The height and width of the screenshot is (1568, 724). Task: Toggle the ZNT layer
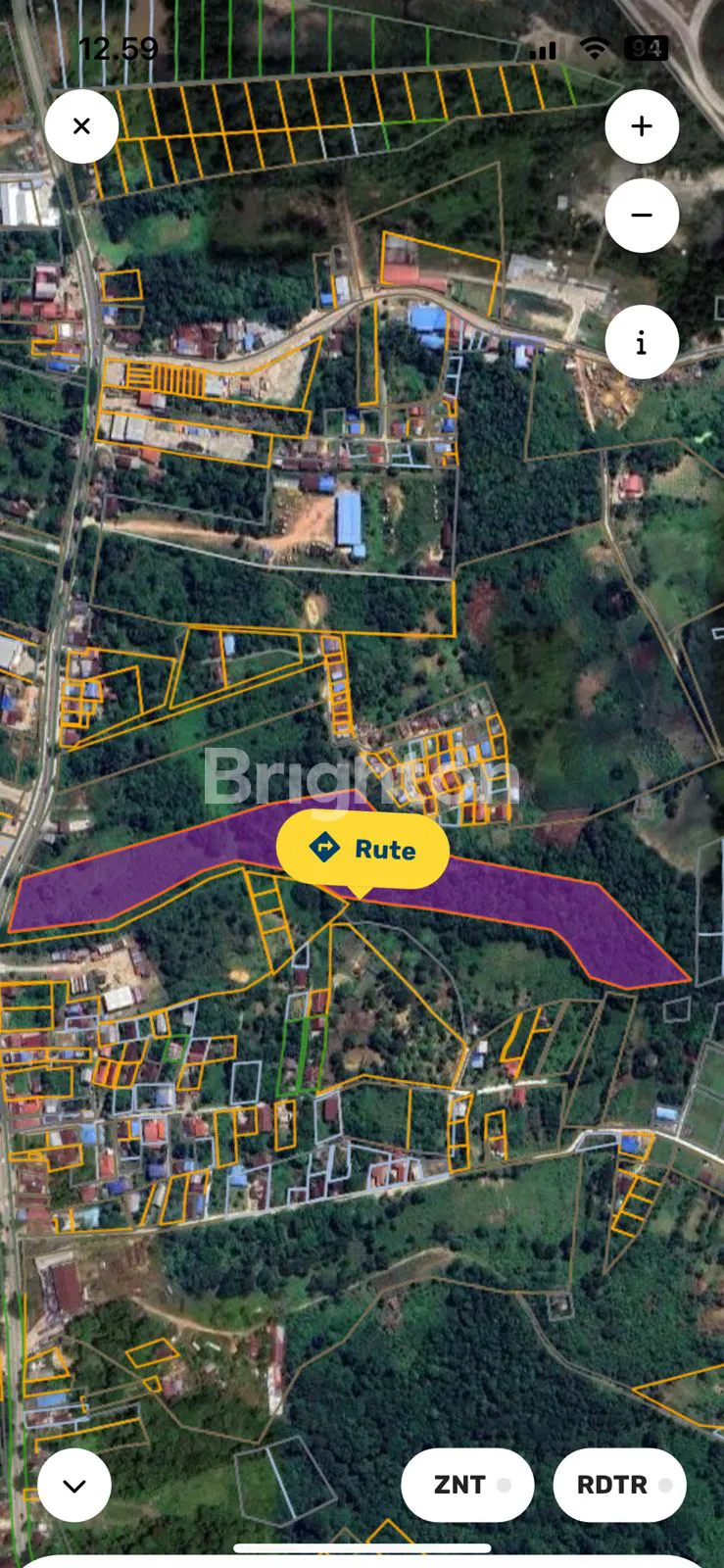pos(467,1485)
